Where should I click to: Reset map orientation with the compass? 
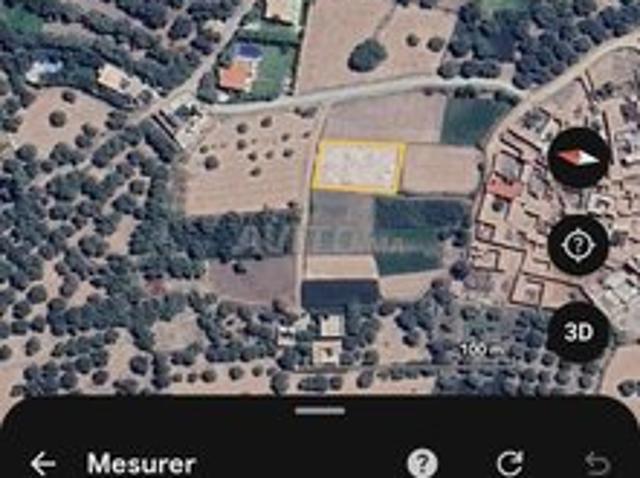(577, 158)
